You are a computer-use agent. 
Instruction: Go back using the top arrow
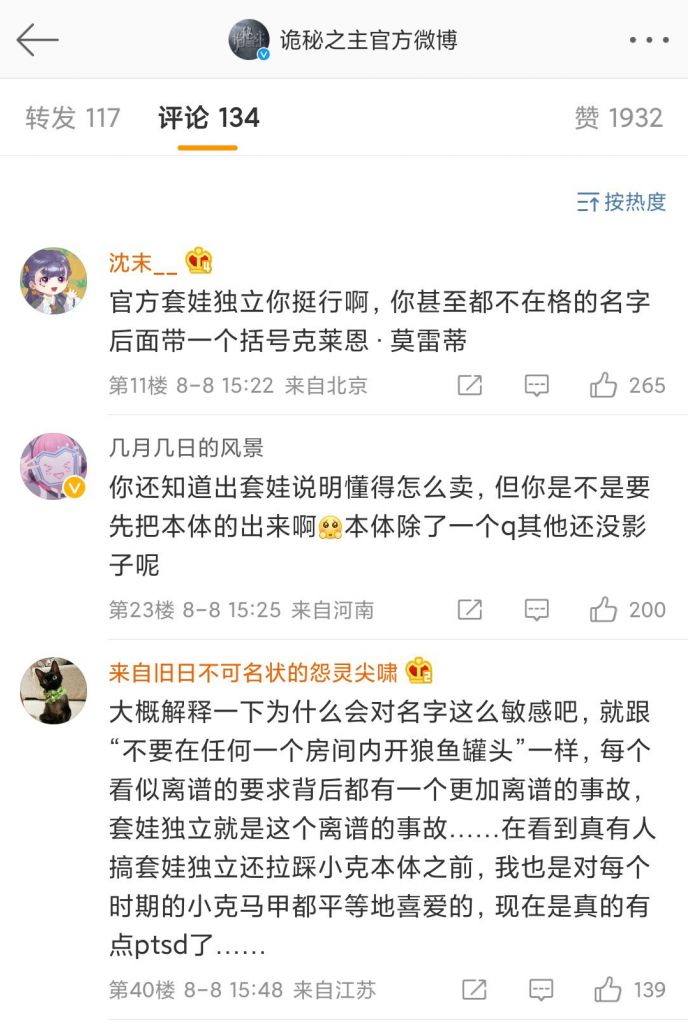(x=37, y=40)
